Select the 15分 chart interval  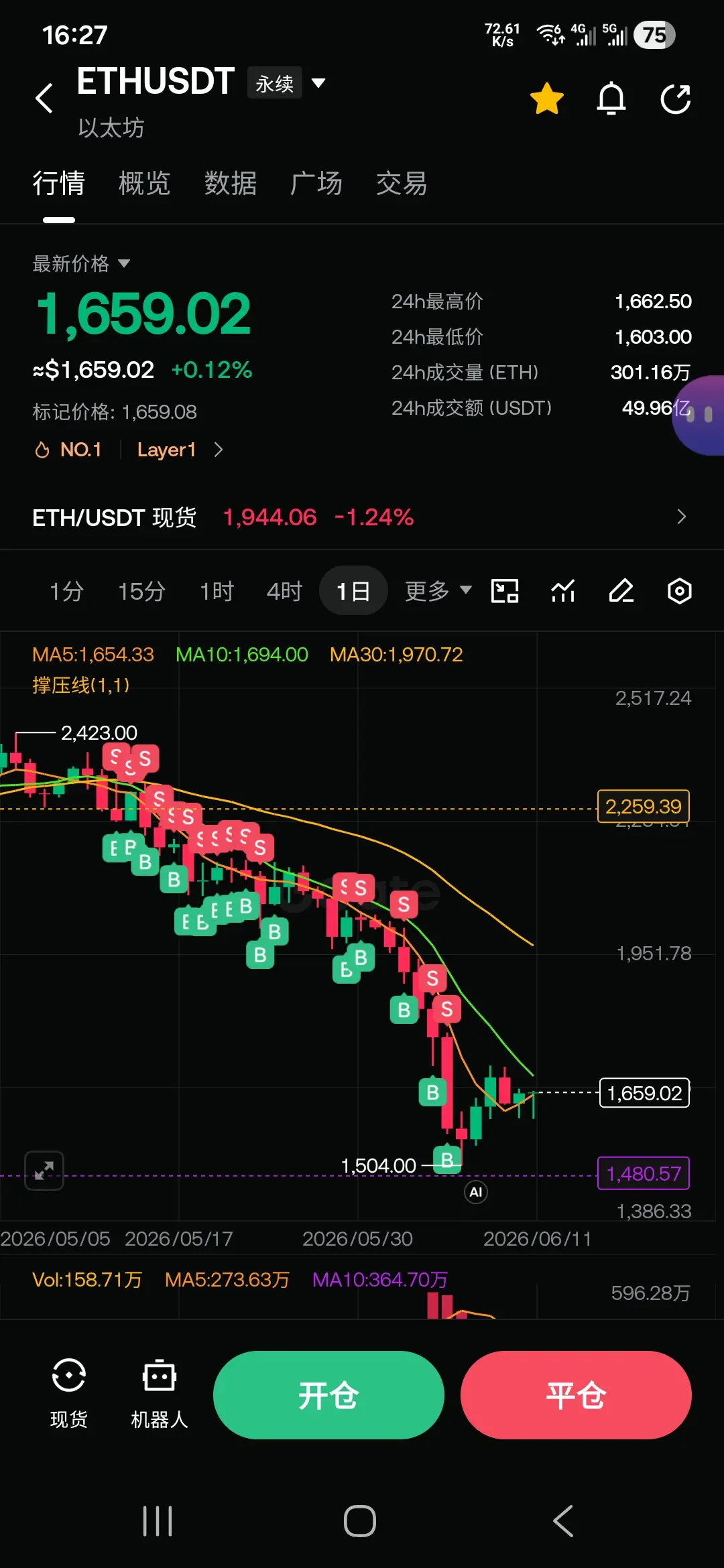[x=141, y=591]
